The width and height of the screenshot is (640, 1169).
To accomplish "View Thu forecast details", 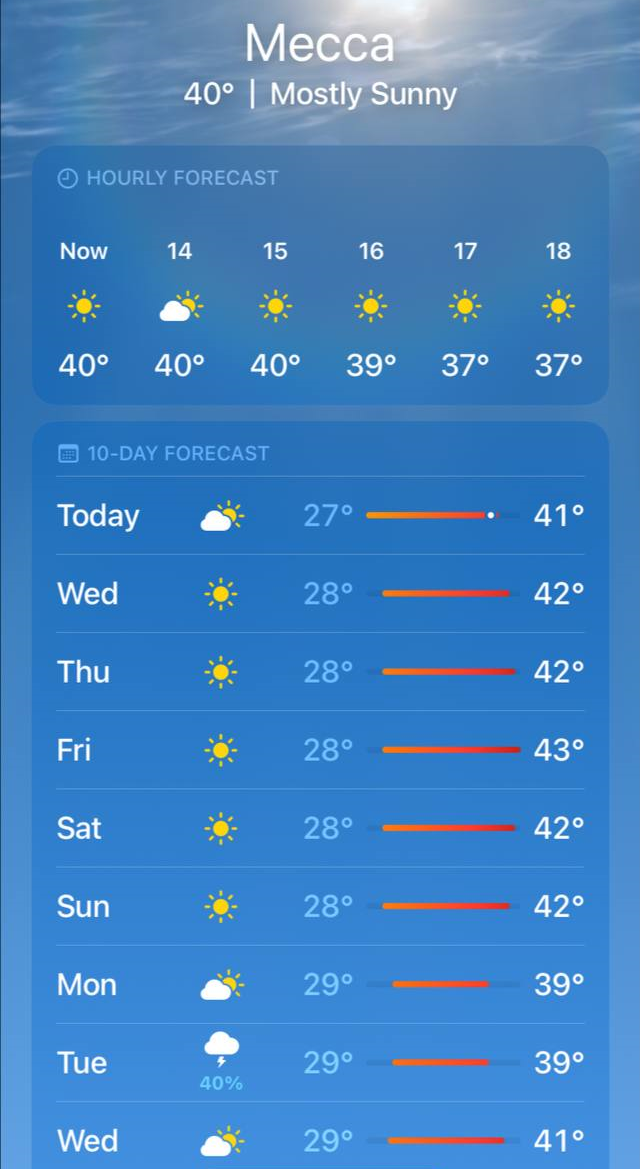I will [320, 672].
